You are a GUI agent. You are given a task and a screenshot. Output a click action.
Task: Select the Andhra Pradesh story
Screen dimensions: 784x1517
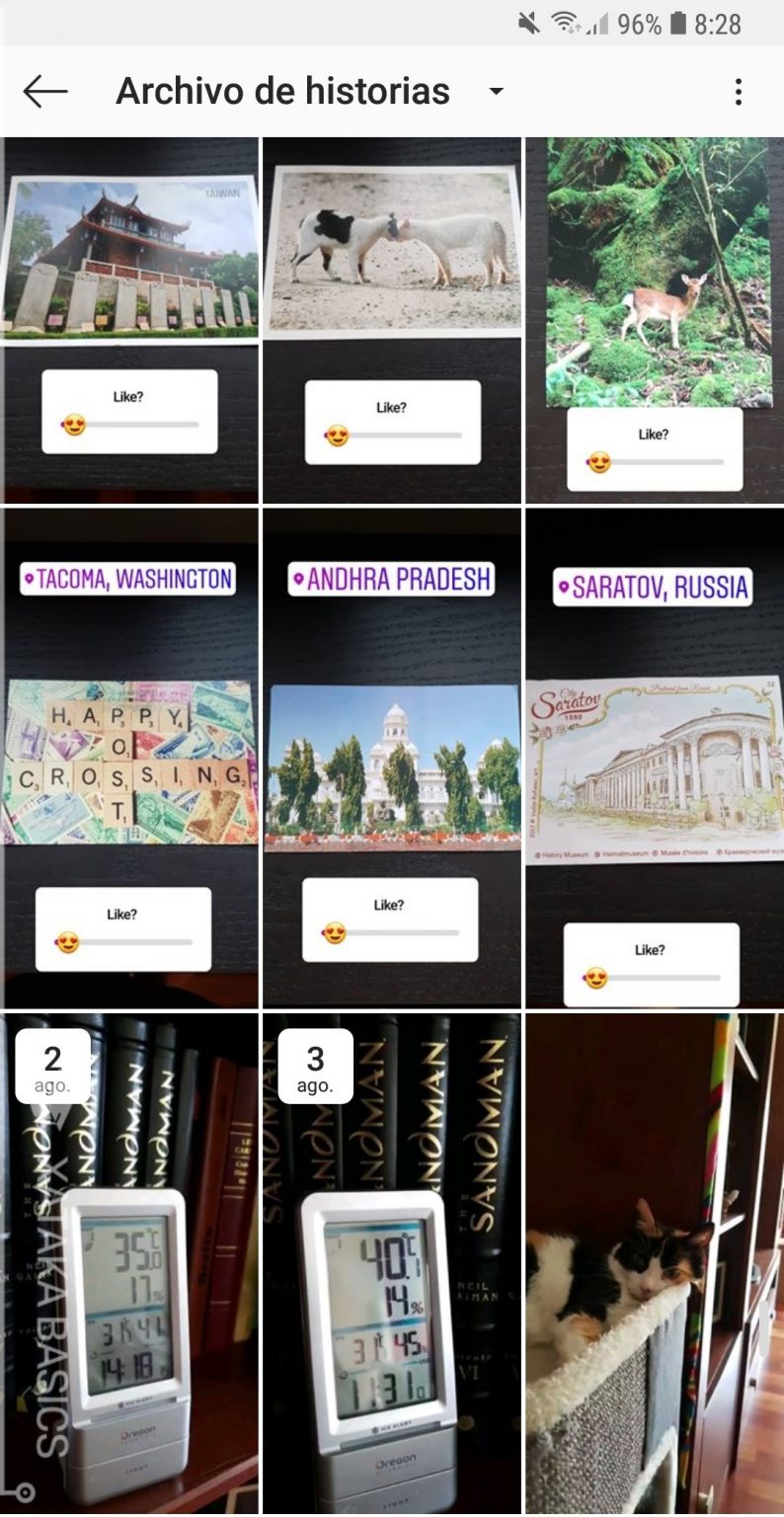coord(392,758)
